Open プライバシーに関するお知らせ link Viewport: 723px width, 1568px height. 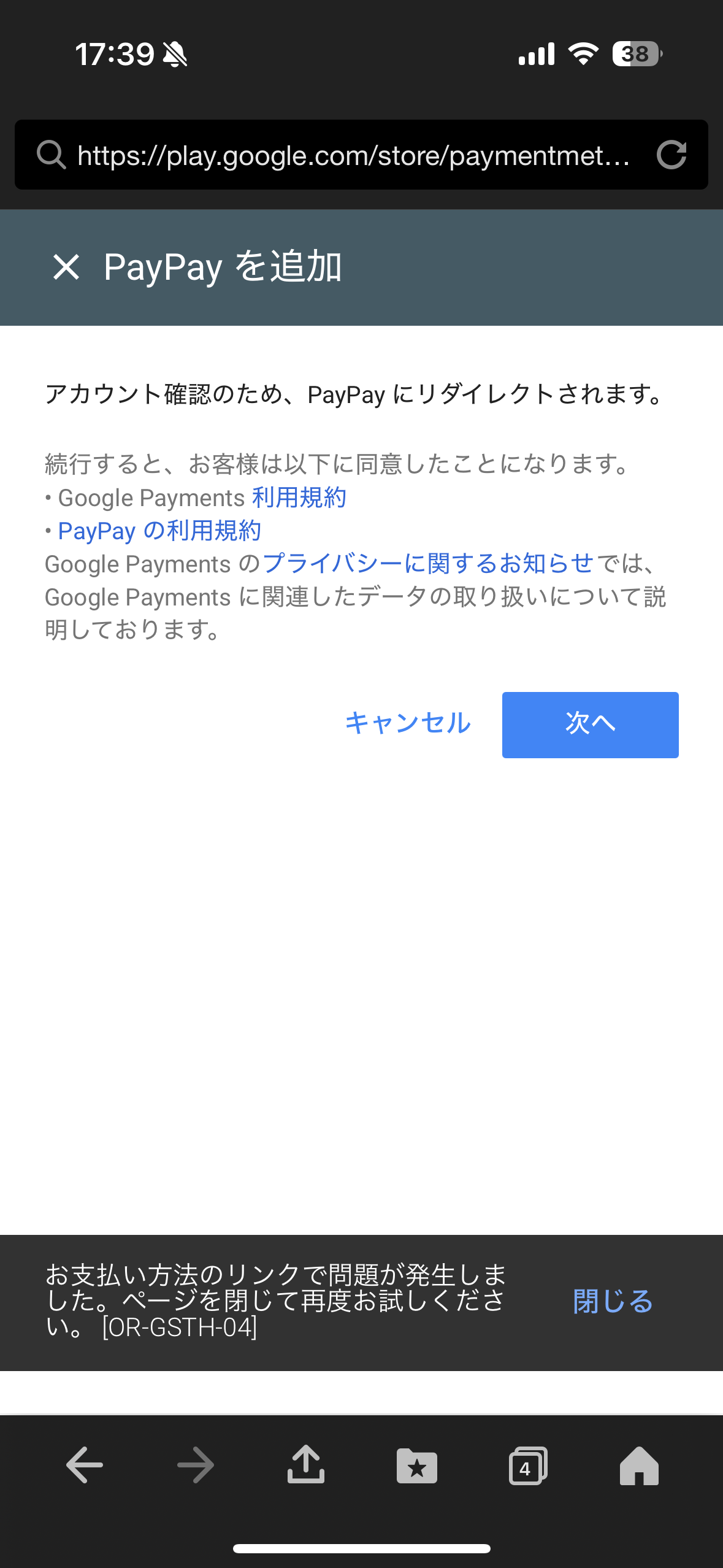click(427, 563)
